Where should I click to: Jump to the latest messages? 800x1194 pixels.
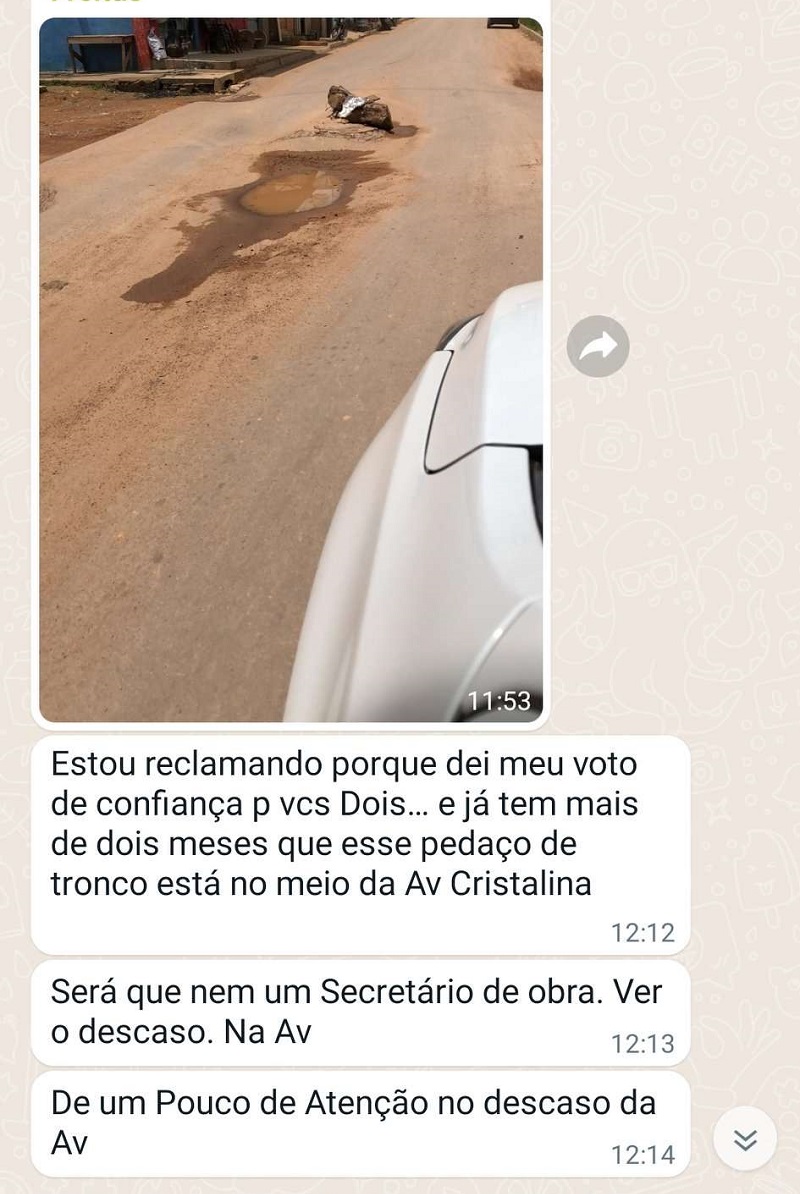coord(745,1140)
